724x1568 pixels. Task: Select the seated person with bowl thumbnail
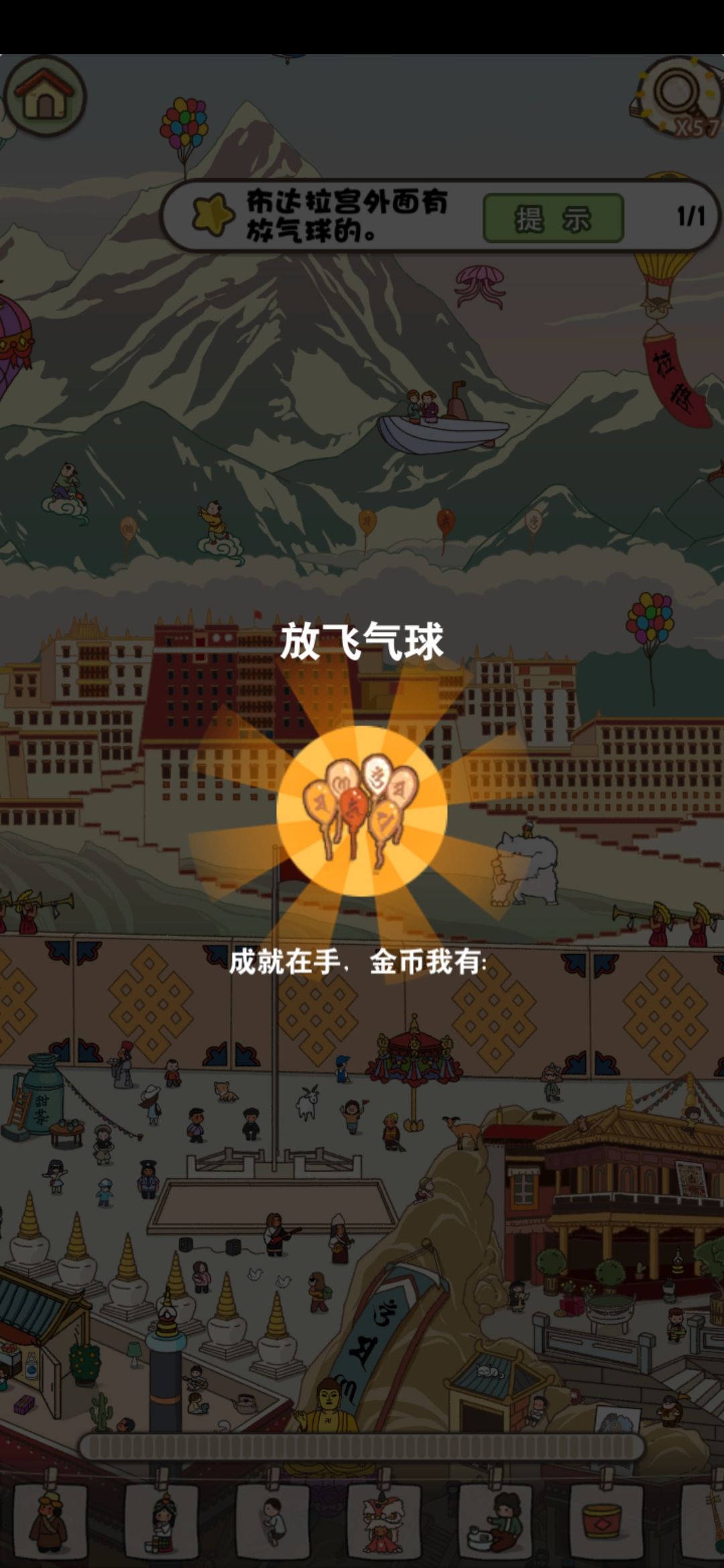click(496, 1521)
